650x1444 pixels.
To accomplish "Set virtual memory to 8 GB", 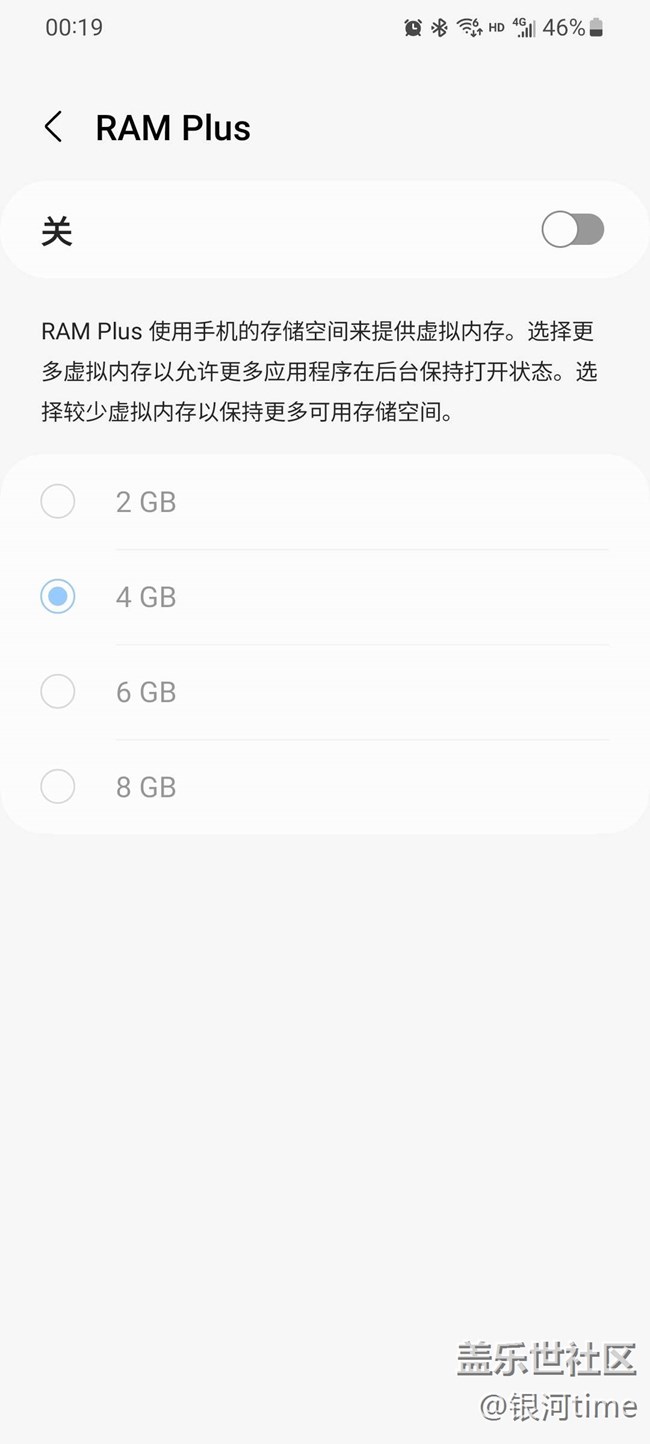I will coord(58,787).
